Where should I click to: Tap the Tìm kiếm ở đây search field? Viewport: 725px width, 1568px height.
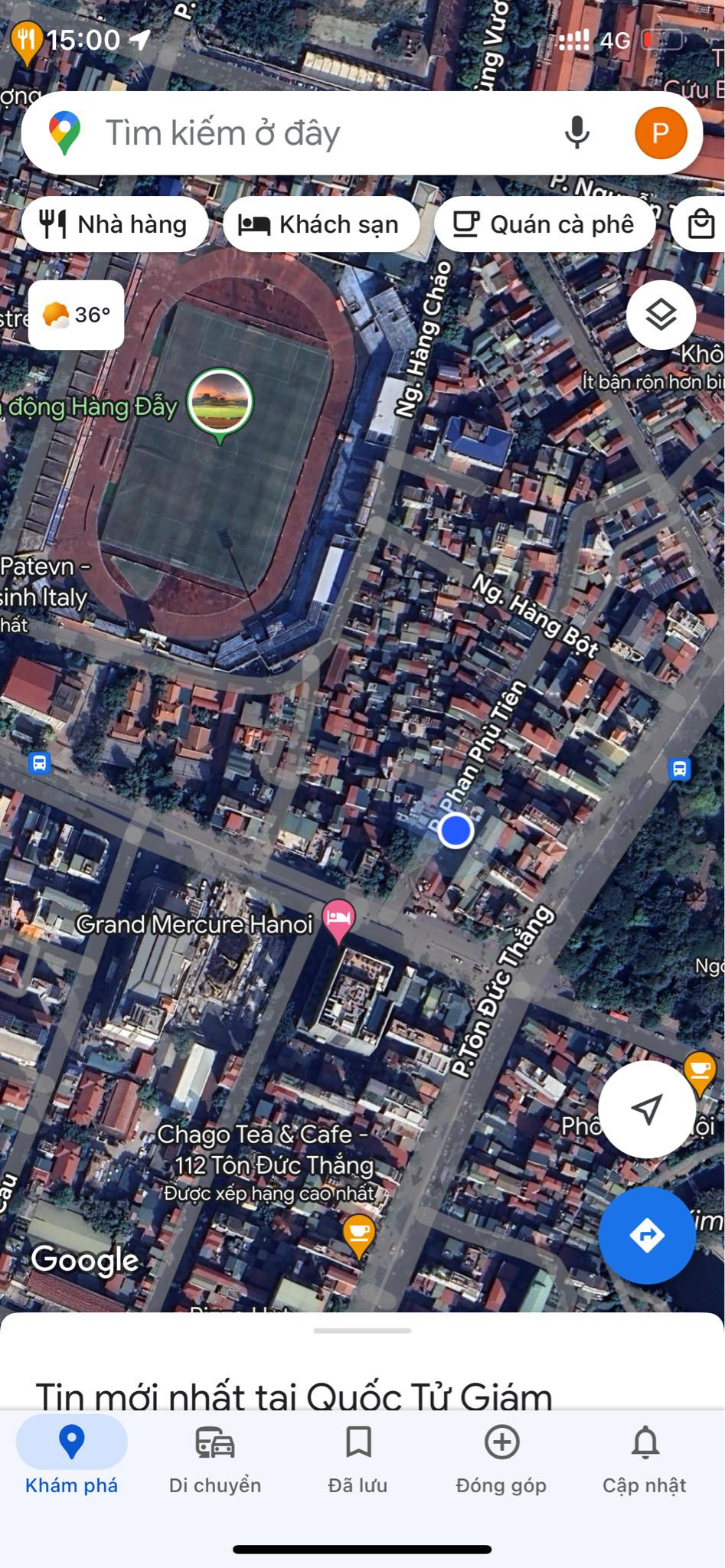pos(306,132)
